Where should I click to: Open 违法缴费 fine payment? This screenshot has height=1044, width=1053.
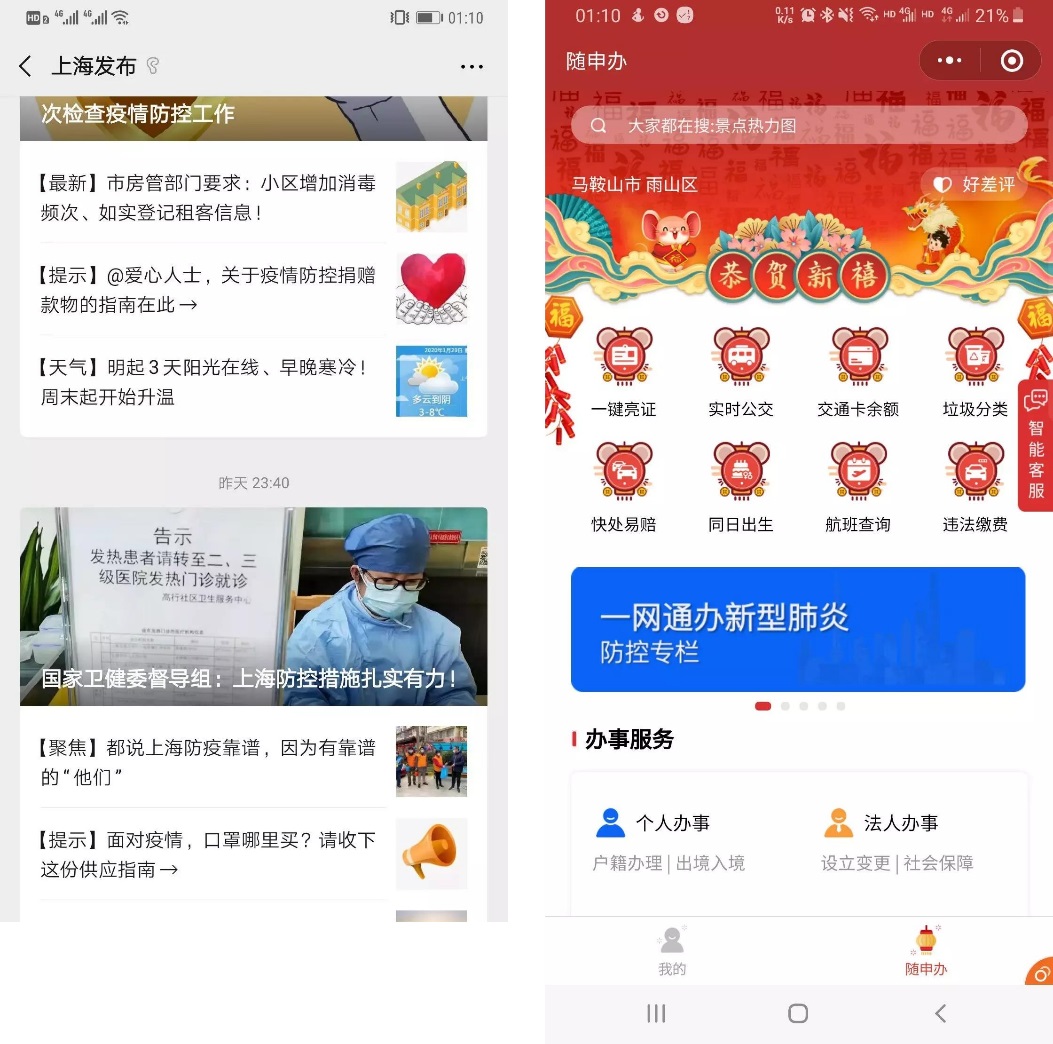(x=974, y=487)
